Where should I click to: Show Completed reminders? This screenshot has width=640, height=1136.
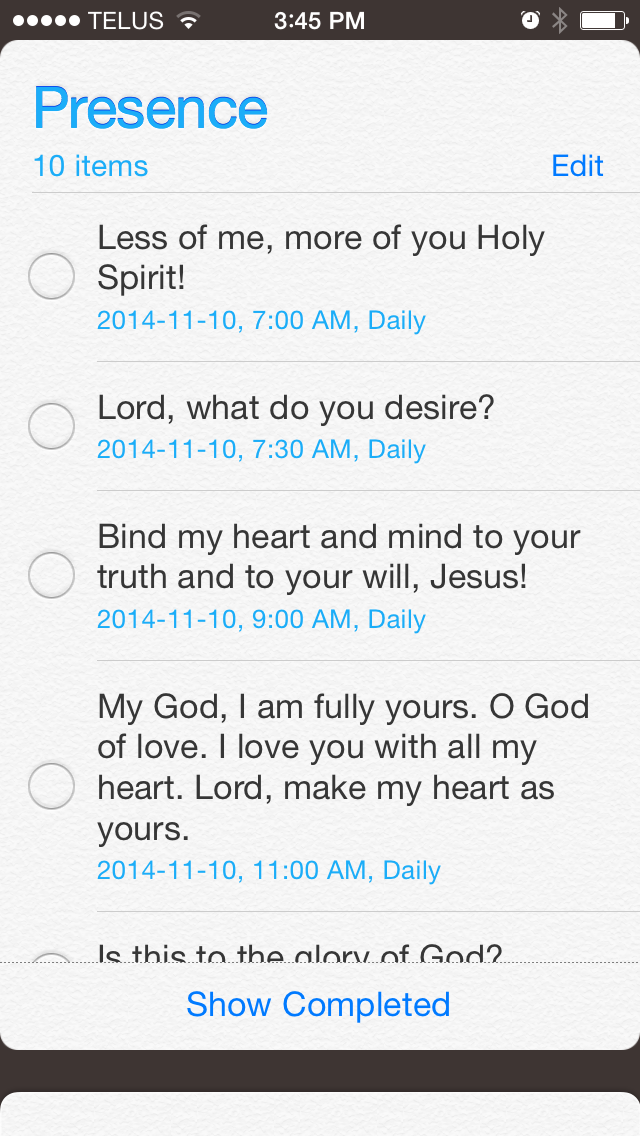point(318,1004)
